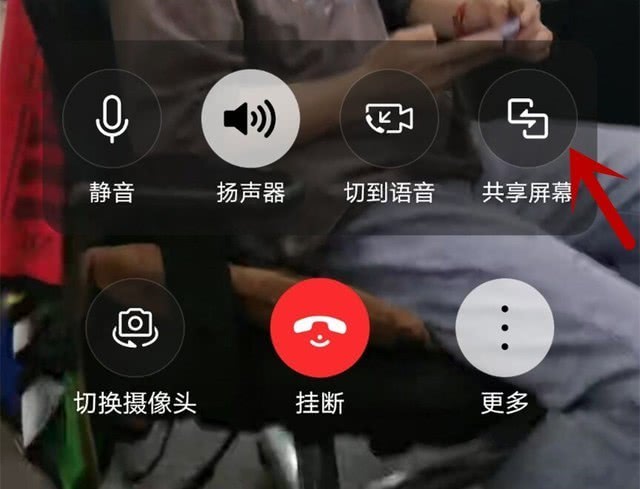Toggle the speaker (扬声器)
Viewport: 640px width, 489px height.
pyautogui.click(x=250, y=120)
